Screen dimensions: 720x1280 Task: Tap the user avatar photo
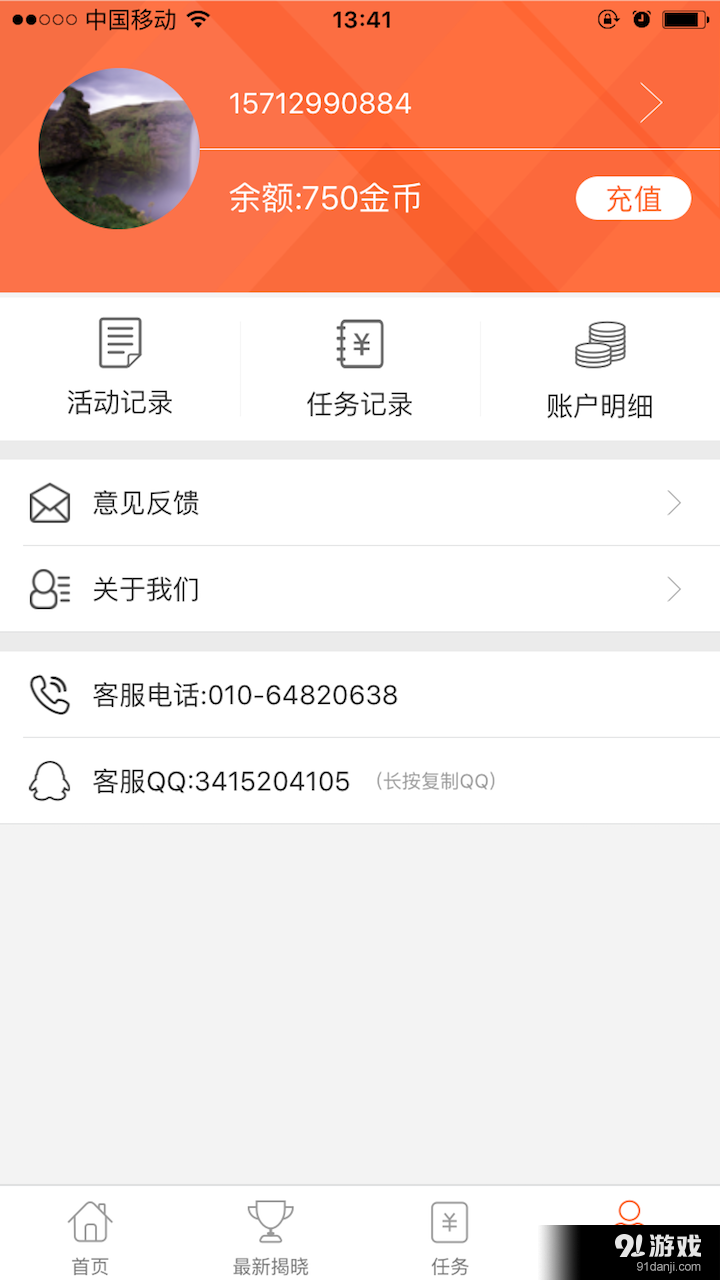119,148
